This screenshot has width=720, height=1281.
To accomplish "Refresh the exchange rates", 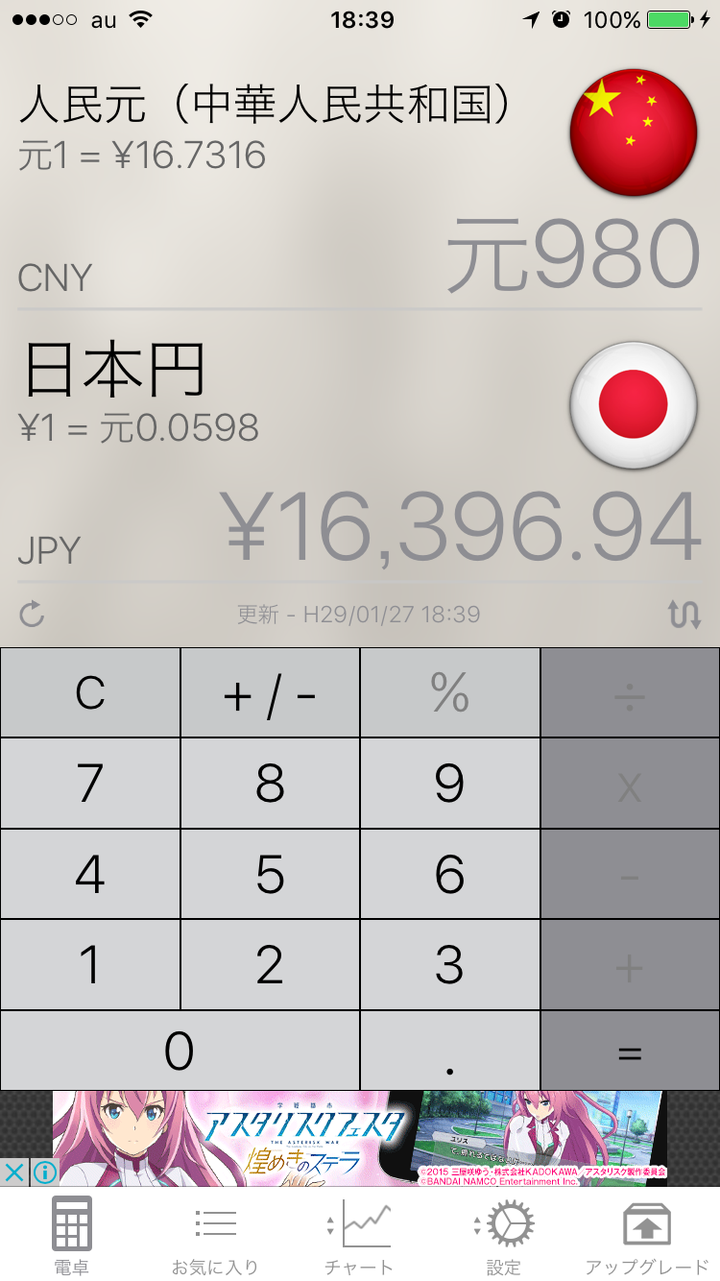I will 32,614.
